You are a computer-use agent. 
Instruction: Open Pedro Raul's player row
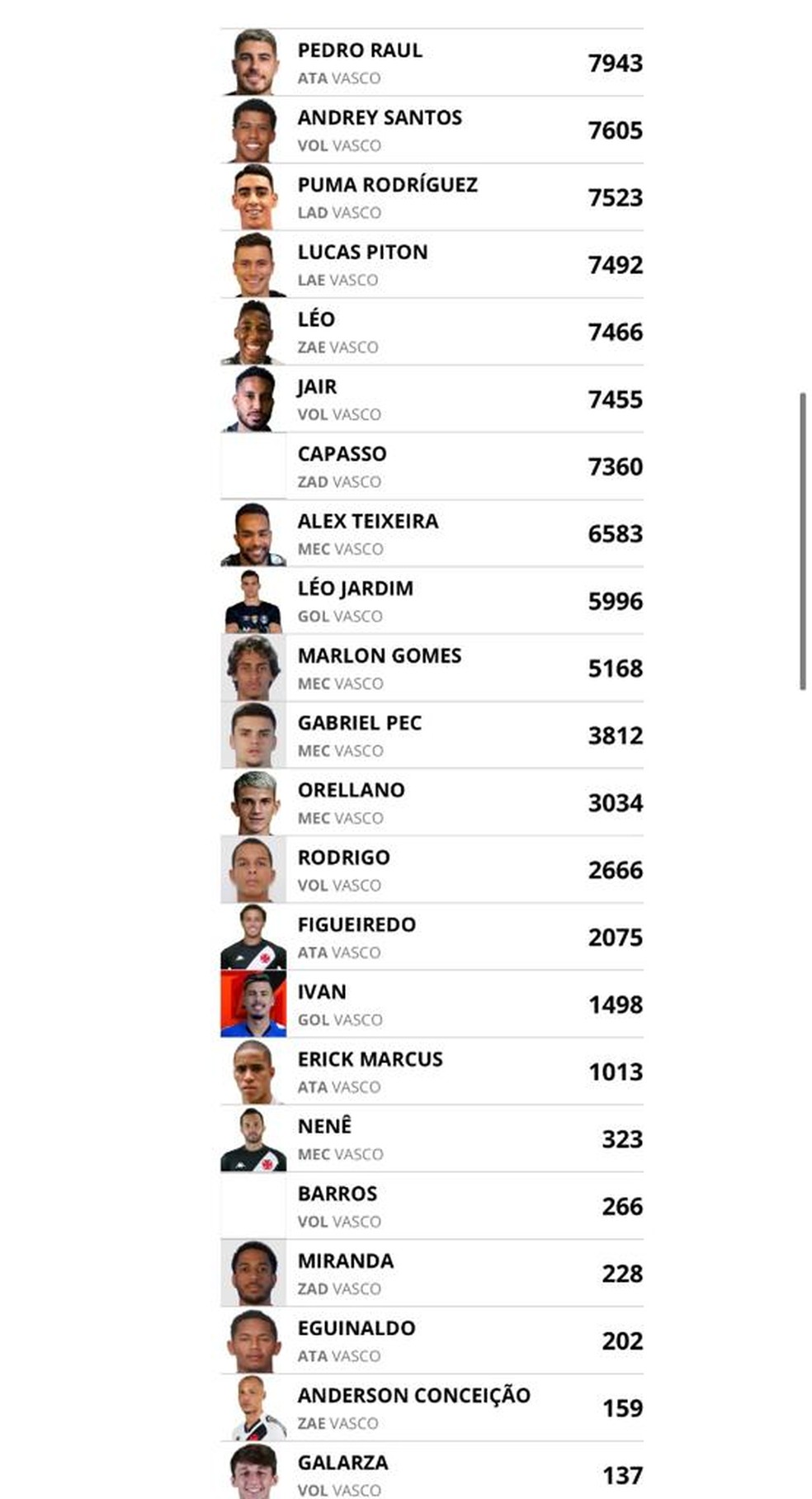[432, 63]
